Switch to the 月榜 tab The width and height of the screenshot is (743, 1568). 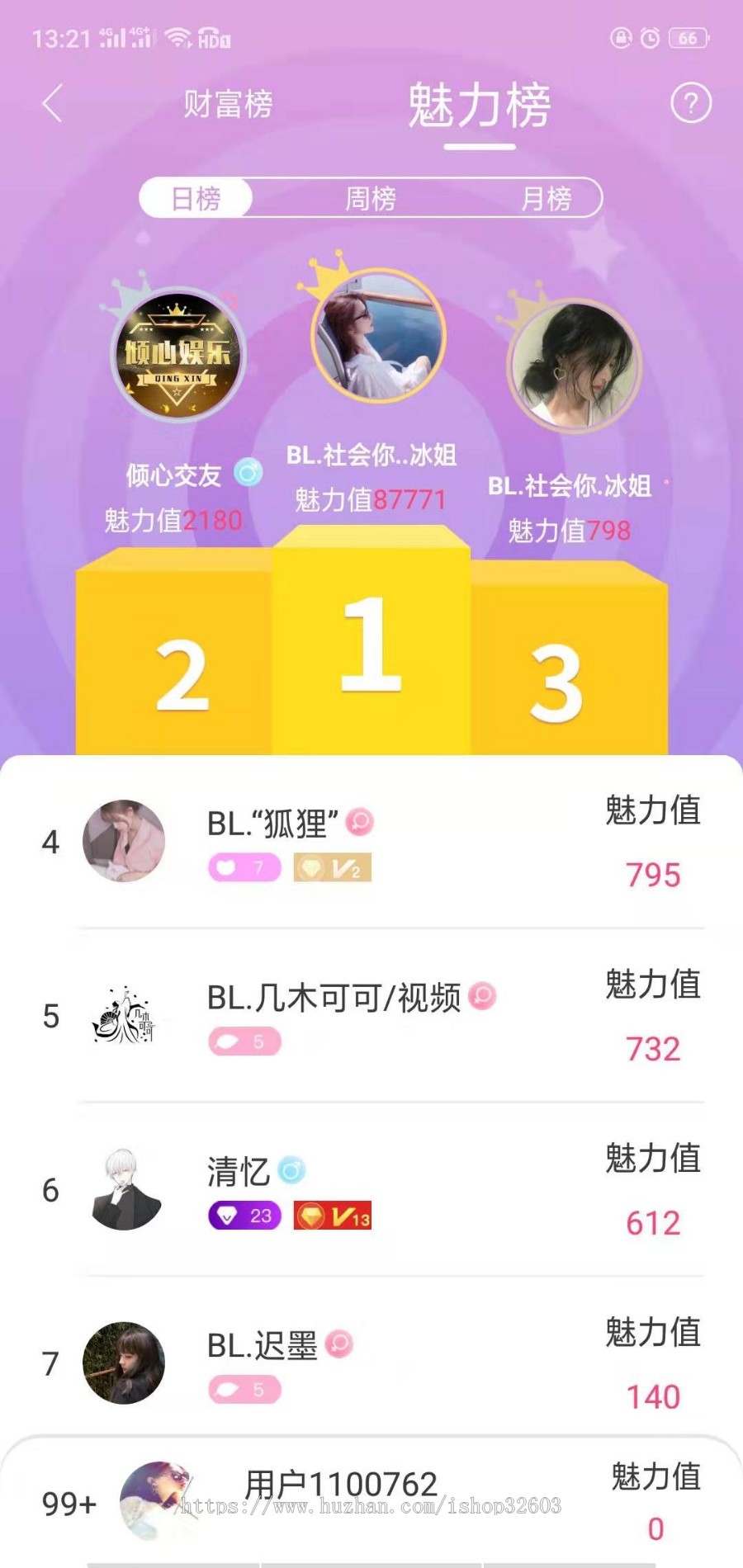point(548,198)
